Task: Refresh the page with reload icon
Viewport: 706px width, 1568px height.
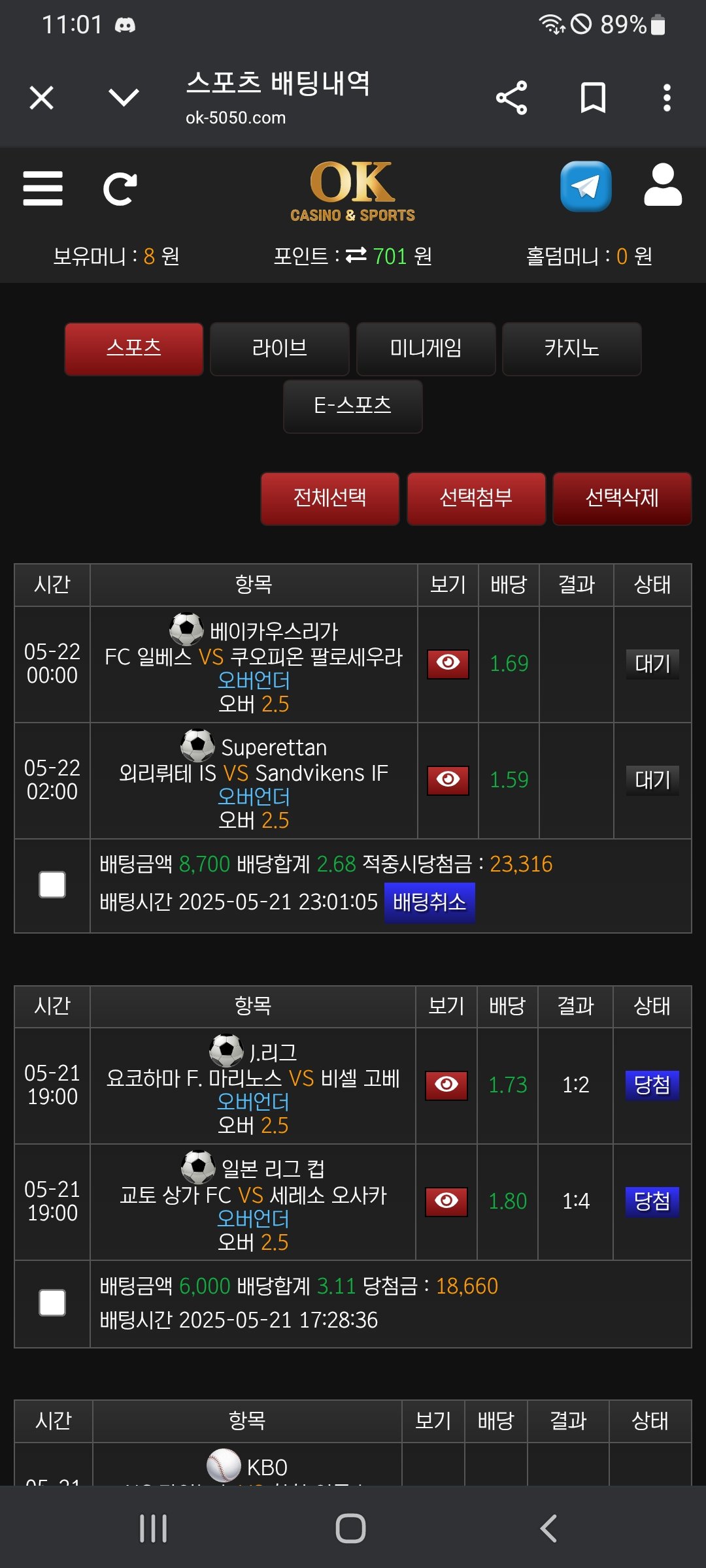Action: pyautogui.click(x=120, y=189)
